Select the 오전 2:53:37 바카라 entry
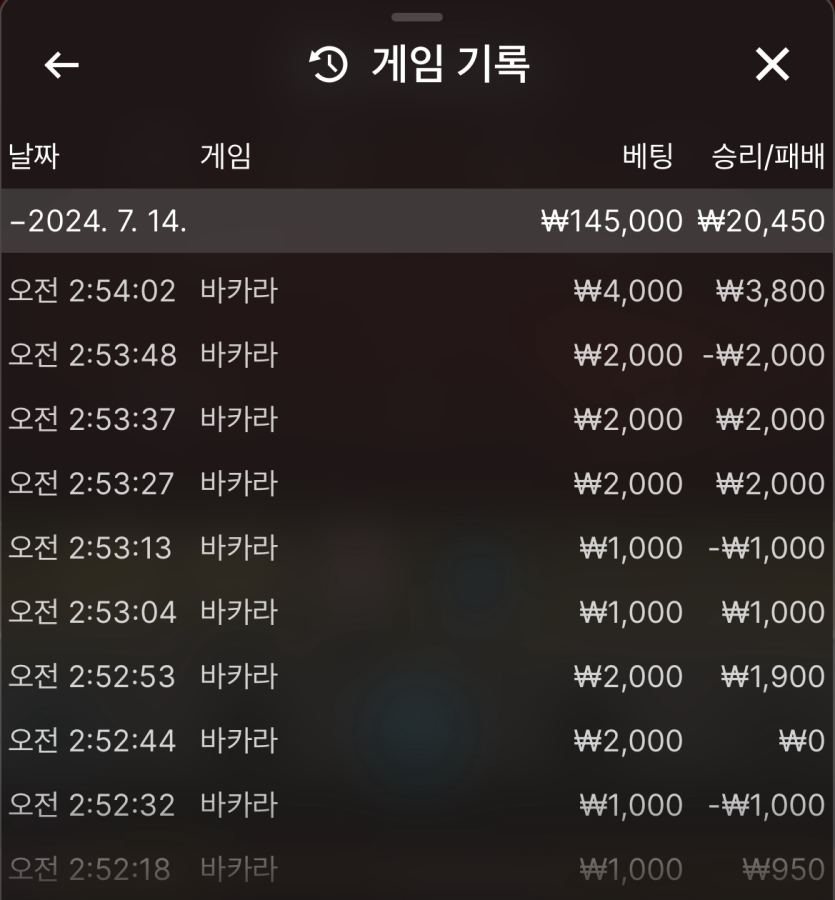The width and height of the screenshot is (835, 900). 417,419
